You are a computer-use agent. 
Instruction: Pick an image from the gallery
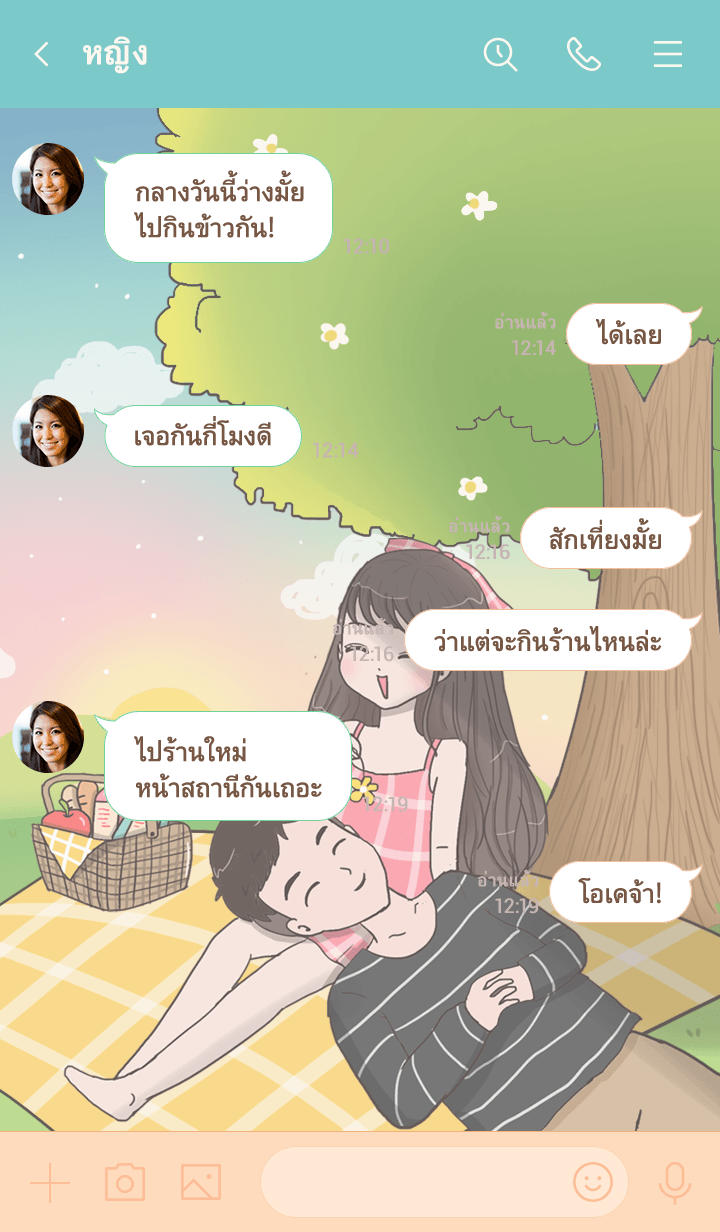200,1183
